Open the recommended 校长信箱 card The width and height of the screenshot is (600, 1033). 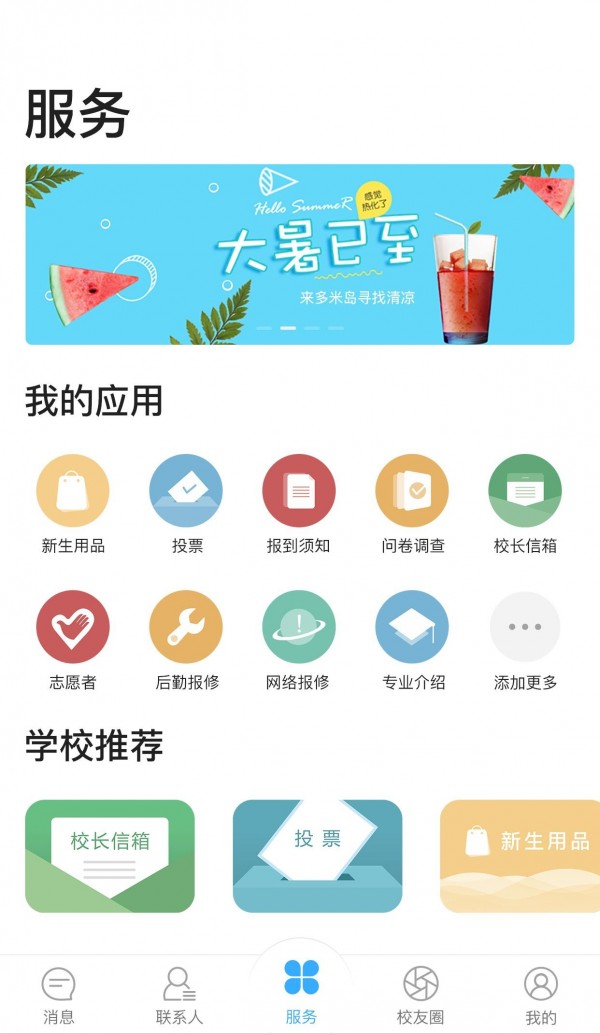pos(110,856)
